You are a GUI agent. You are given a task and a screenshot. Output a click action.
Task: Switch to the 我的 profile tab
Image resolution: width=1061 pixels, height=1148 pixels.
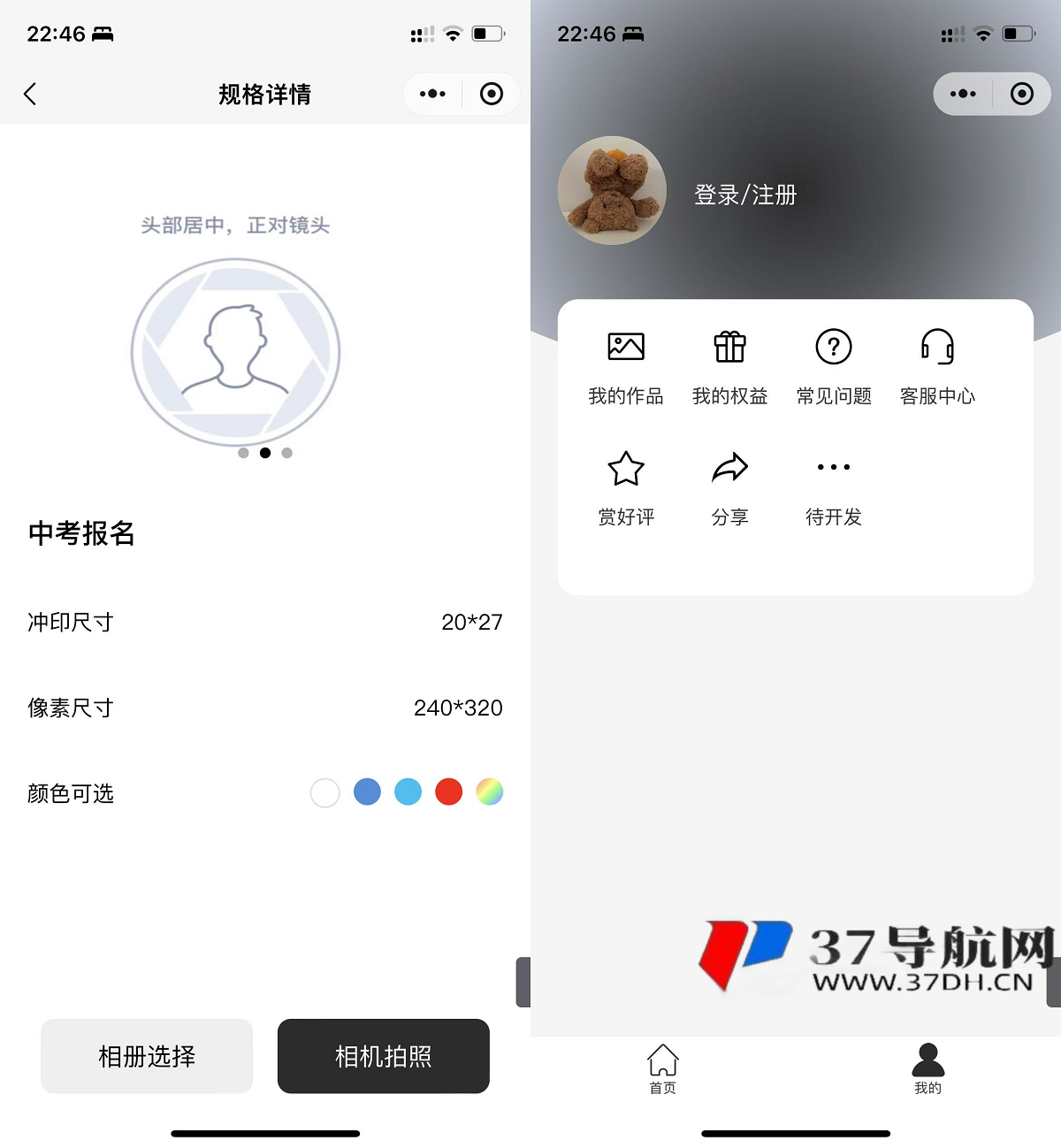tap(927, 1068)
